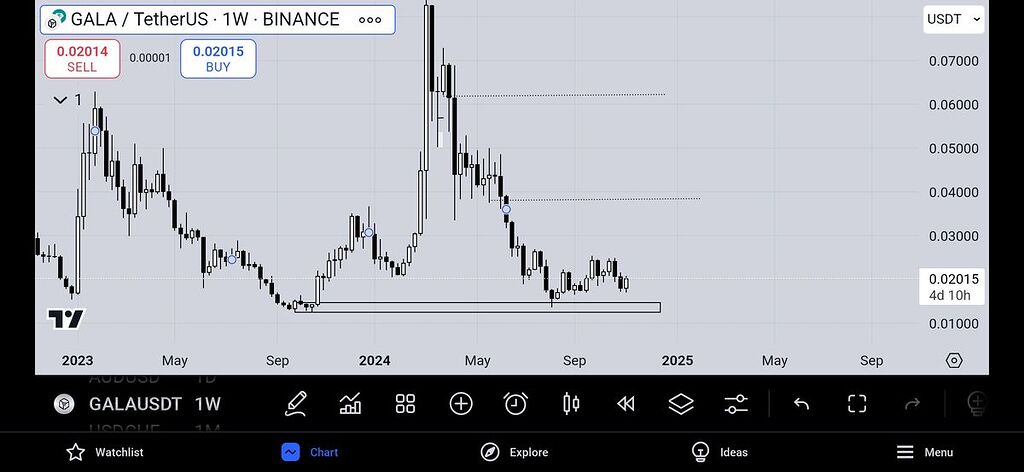Open the indicators menu
This screenshot has width=1024, height=472.
[x=350, y=404]
